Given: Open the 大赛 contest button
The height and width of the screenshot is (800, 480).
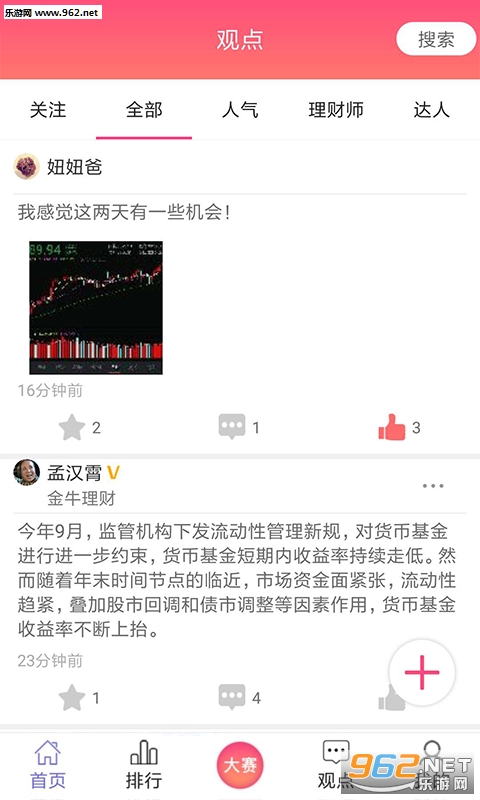Looking at the screenshot, I should click(x=240, y=765).
